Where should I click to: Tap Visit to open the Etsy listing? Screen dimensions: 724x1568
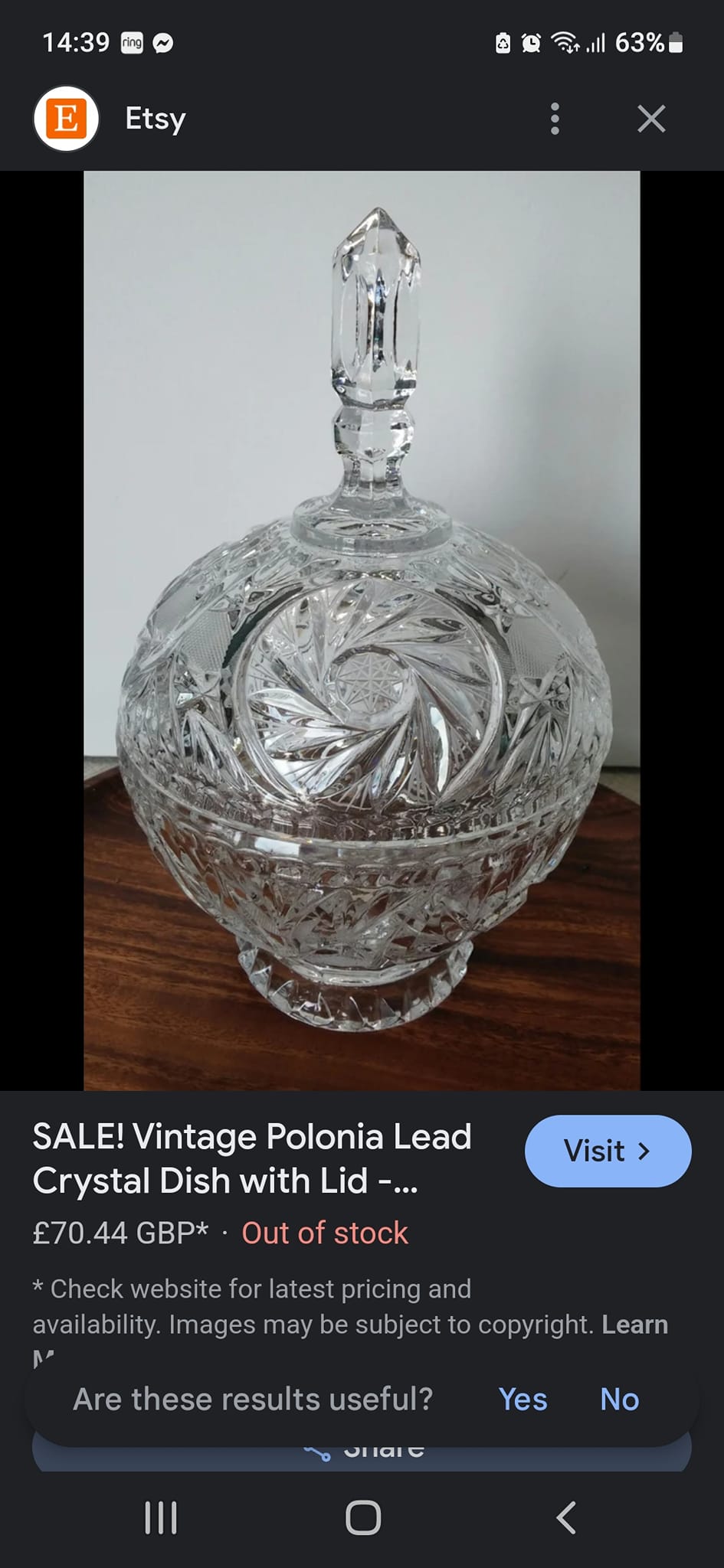608,1151
